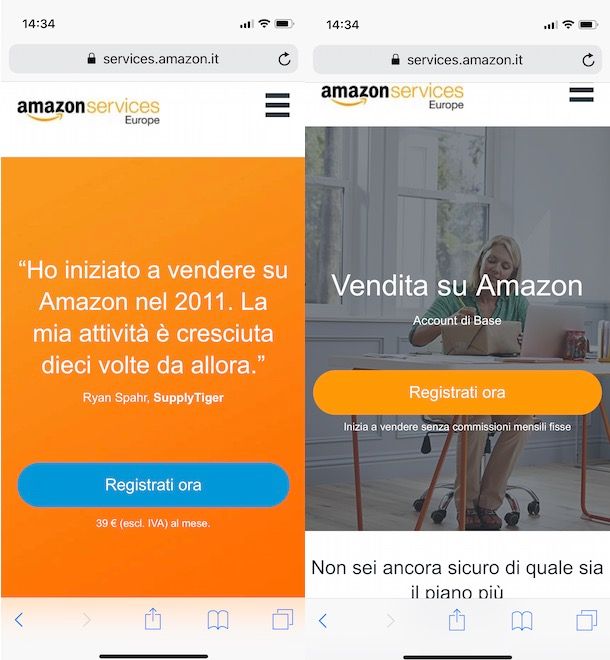Open share sheet below the 39 € plan page
This screenshot has height=660, width=610.
(152, 620)
